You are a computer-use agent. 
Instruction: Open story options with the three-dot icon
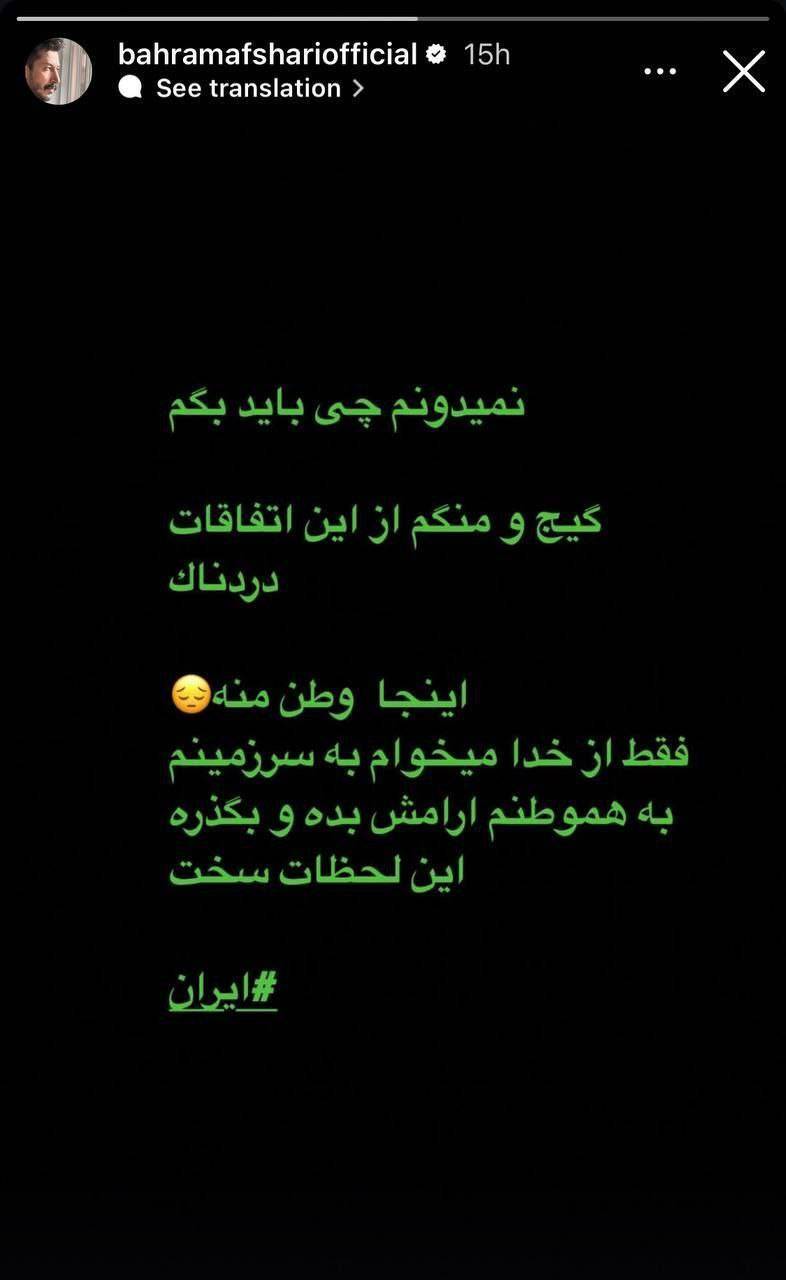[659, 70]
